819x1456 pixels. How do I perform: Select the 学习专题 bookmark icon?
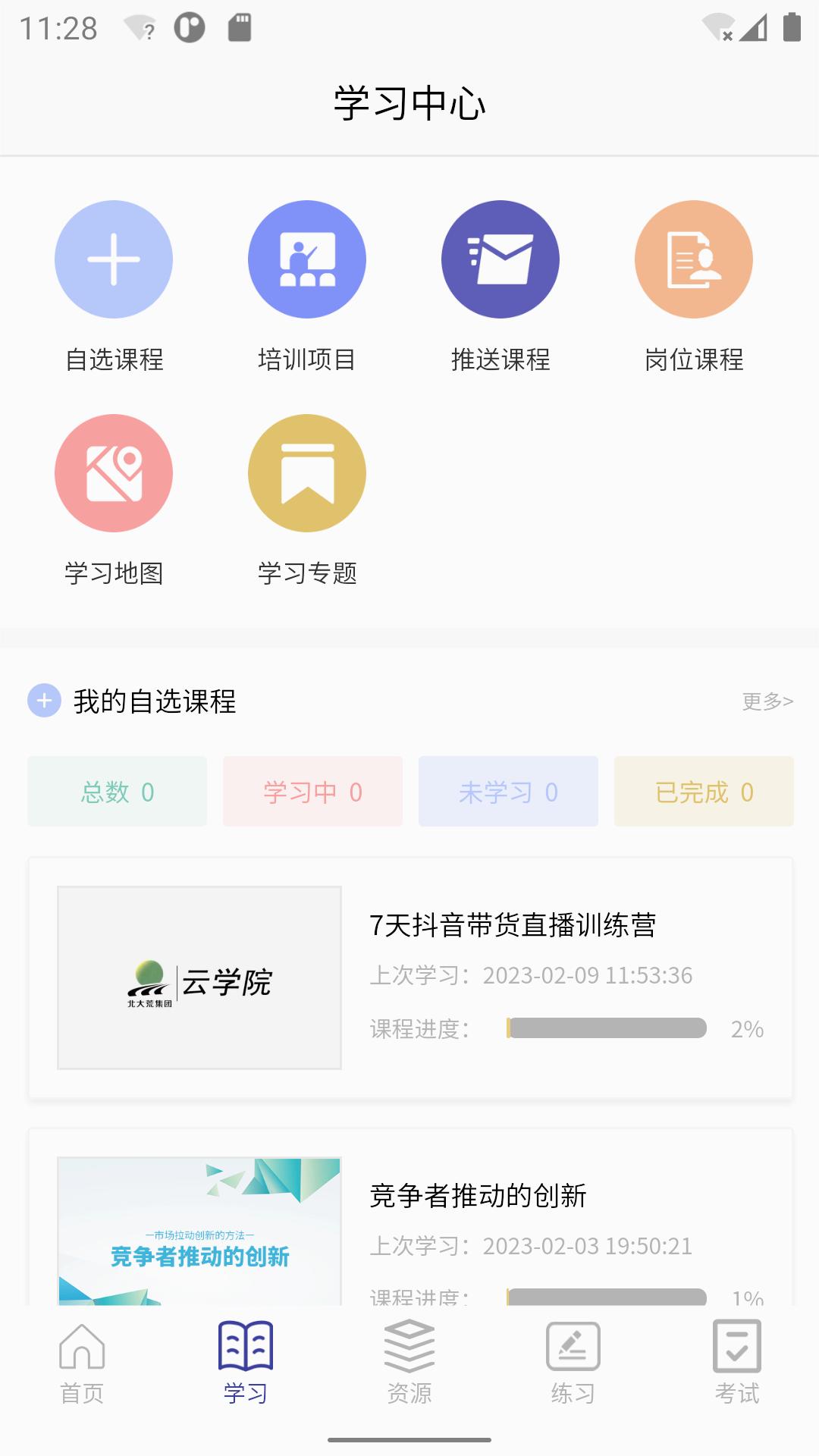click(x=306, y=472)
